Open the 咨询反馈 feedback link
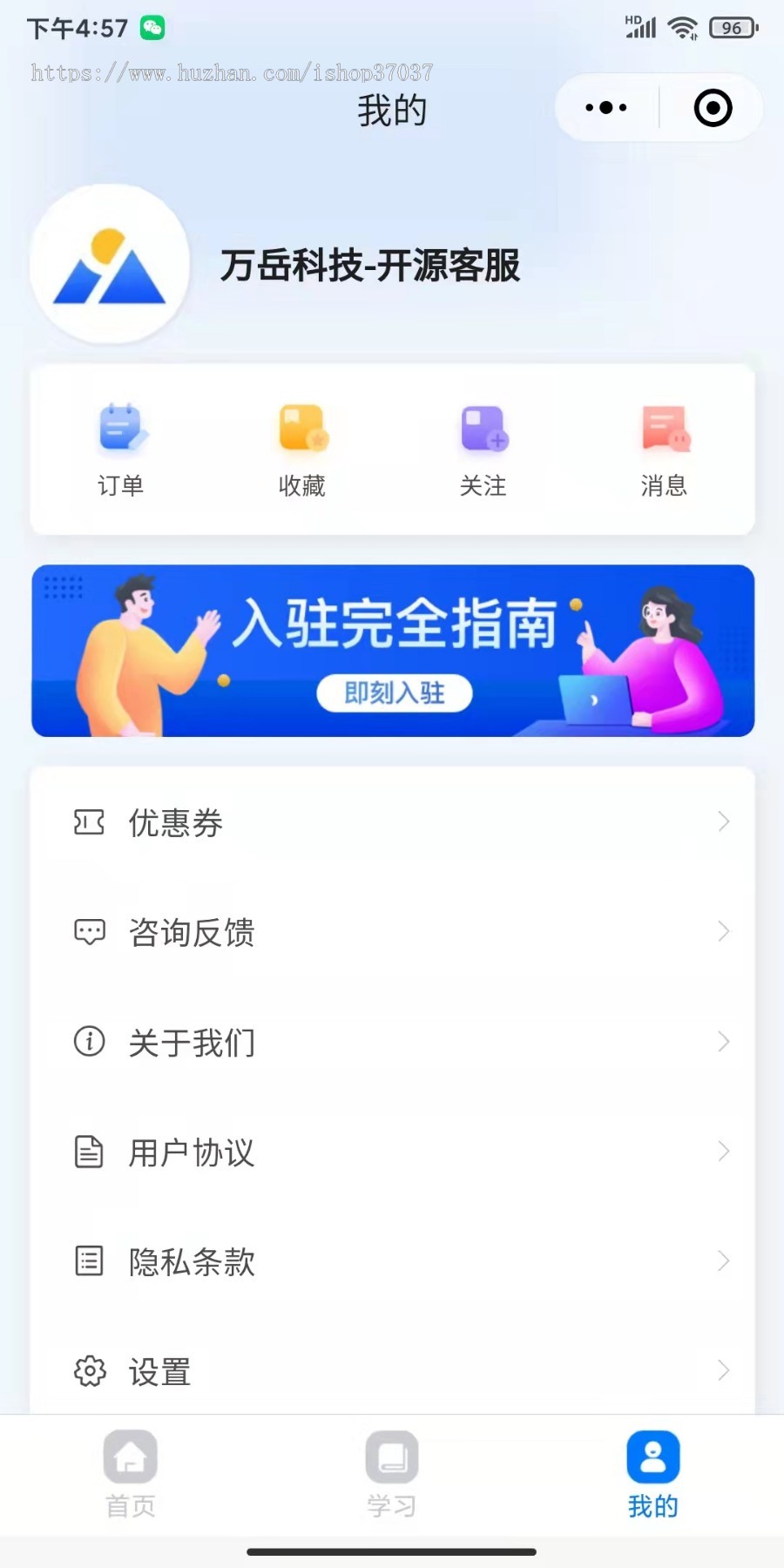 (x=191, y=933)
